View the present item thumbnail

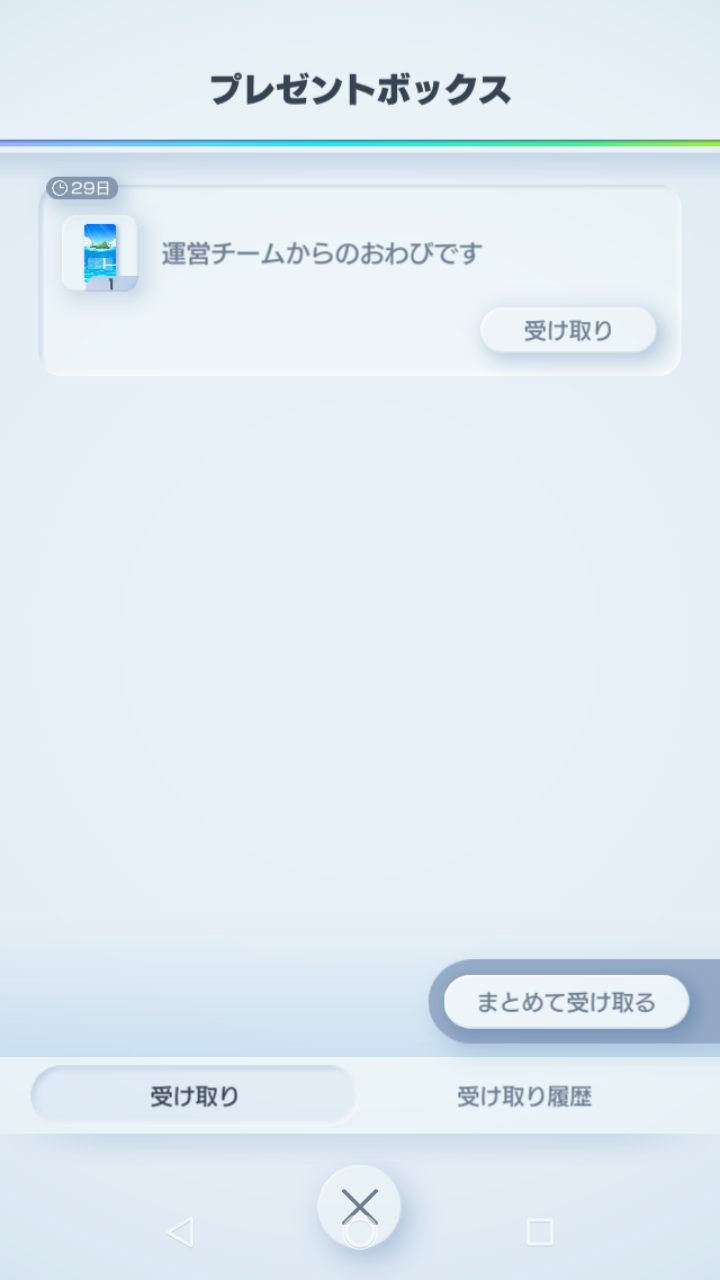pos(99,254)
